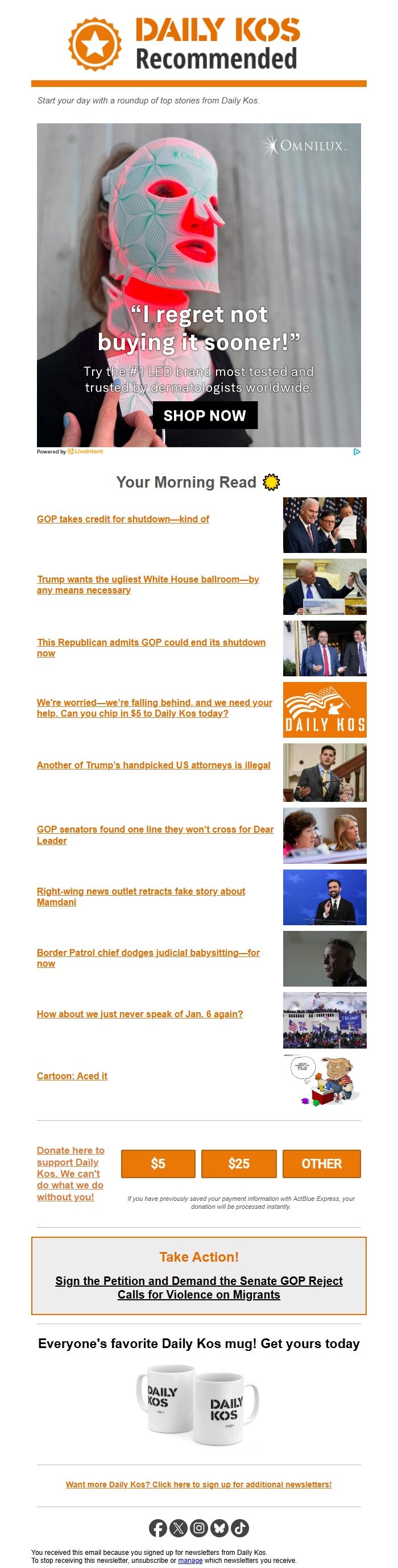Read the retracted Mamdani story article
The width and height of the screenshot is (398, 1568).
pos(140,892)
